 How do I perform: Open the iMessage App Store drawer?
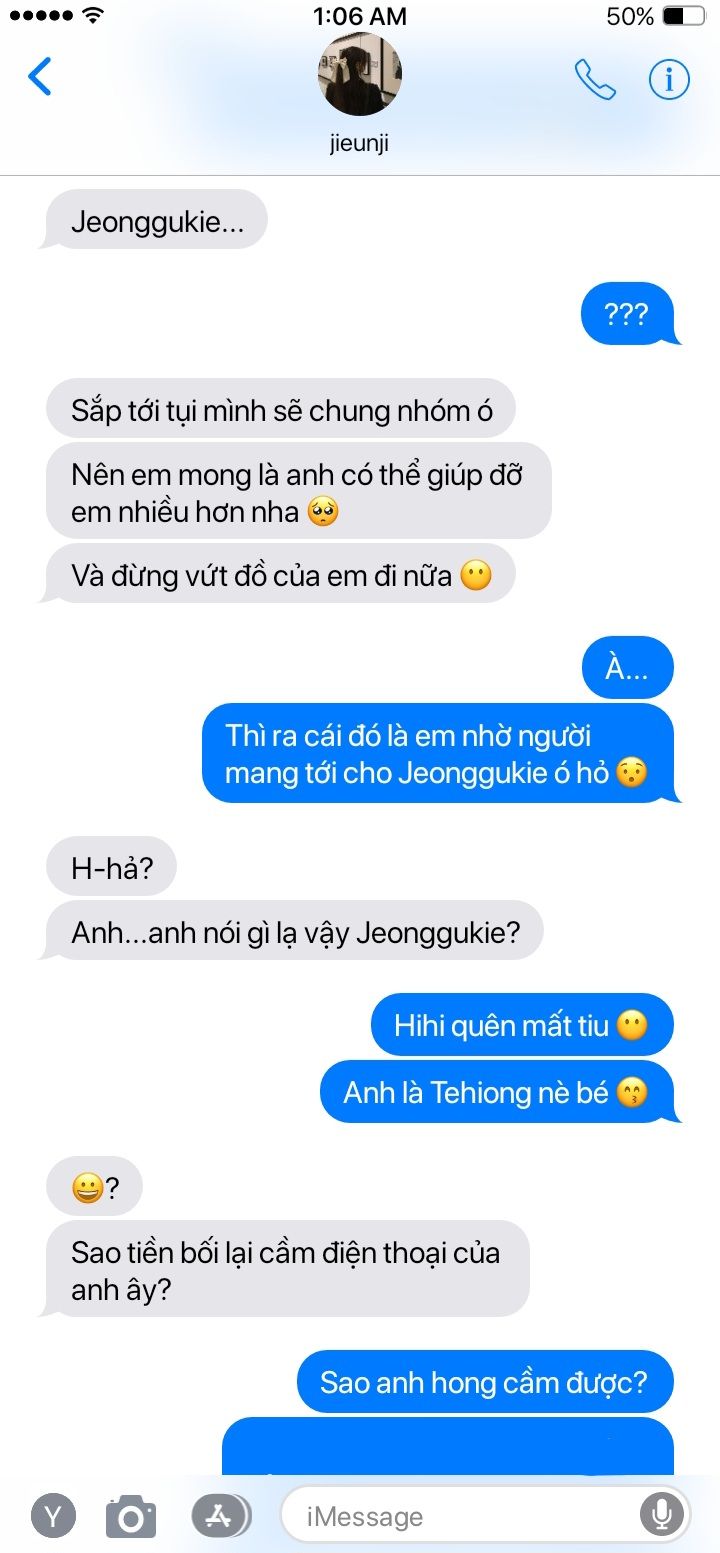click(219, 1516)
